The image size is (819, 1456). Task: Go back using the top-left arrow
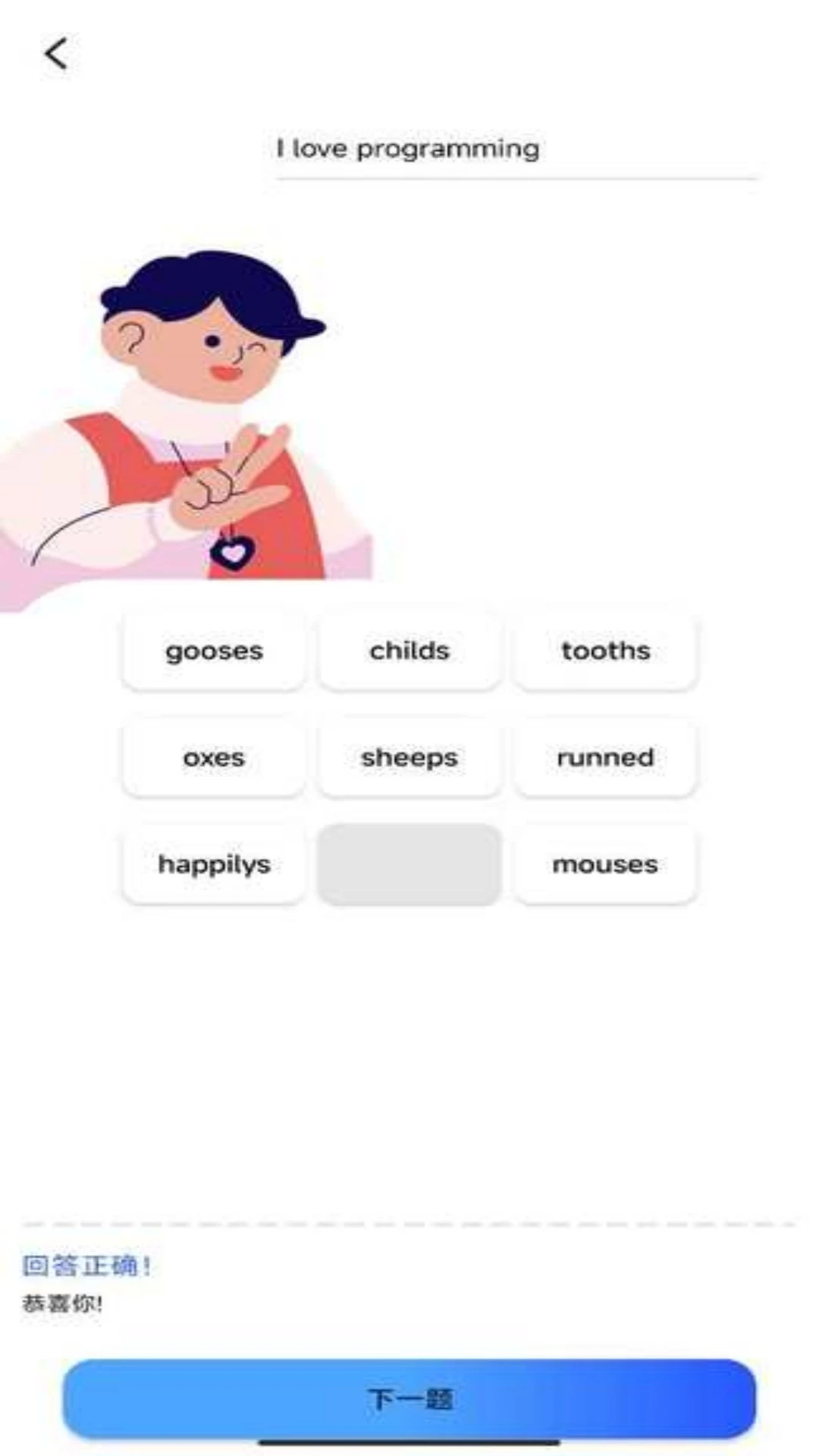[x=56, y=54]
